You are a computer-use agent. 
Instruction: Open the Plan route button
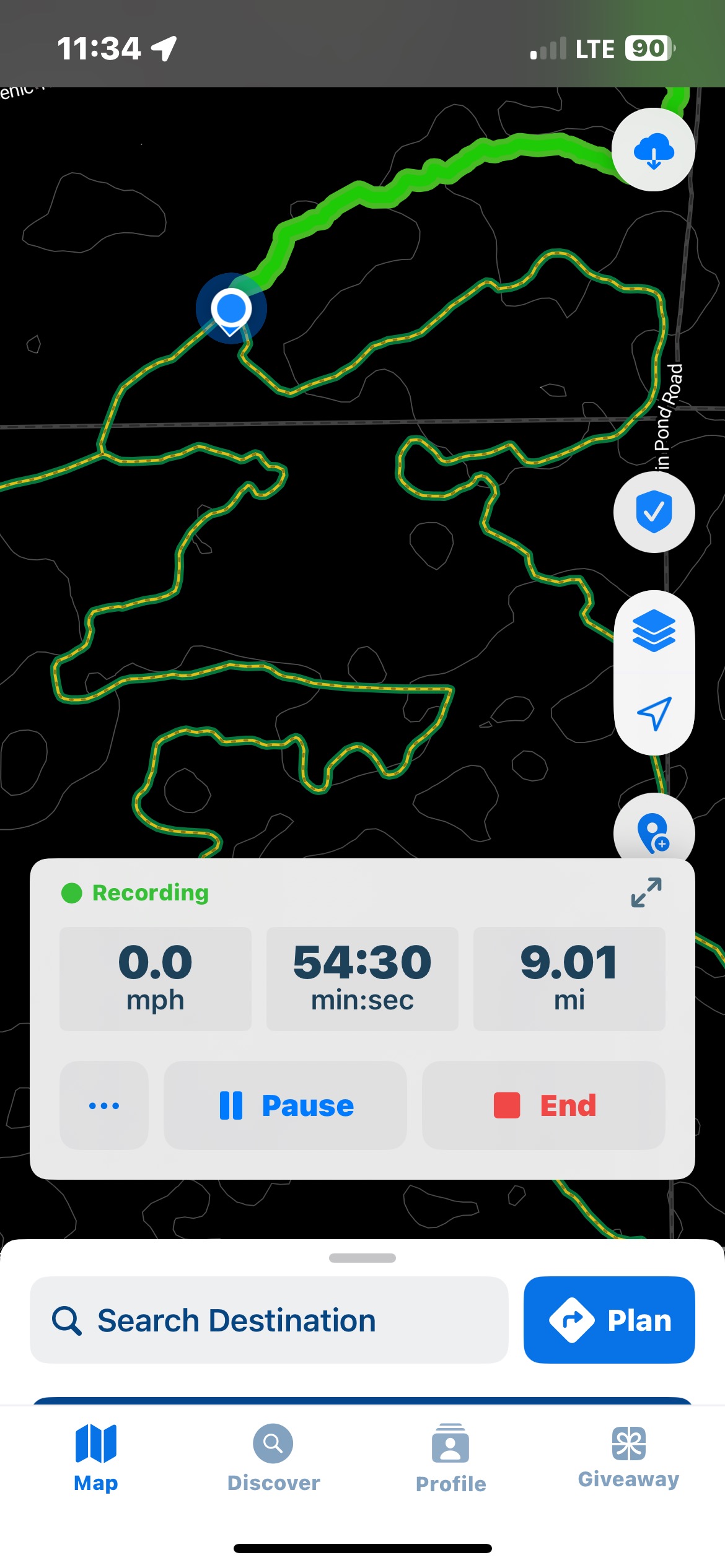(609, 1320)
